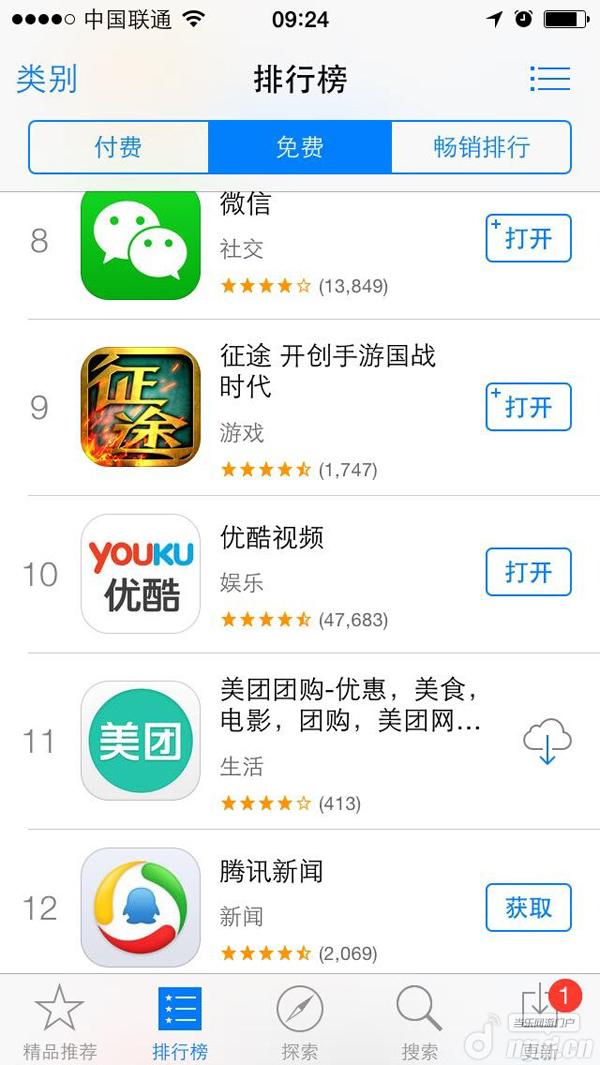This screenshot has height=1065, width=600.
Task: Open the list menu icon
Action: [x=549, y=79]
